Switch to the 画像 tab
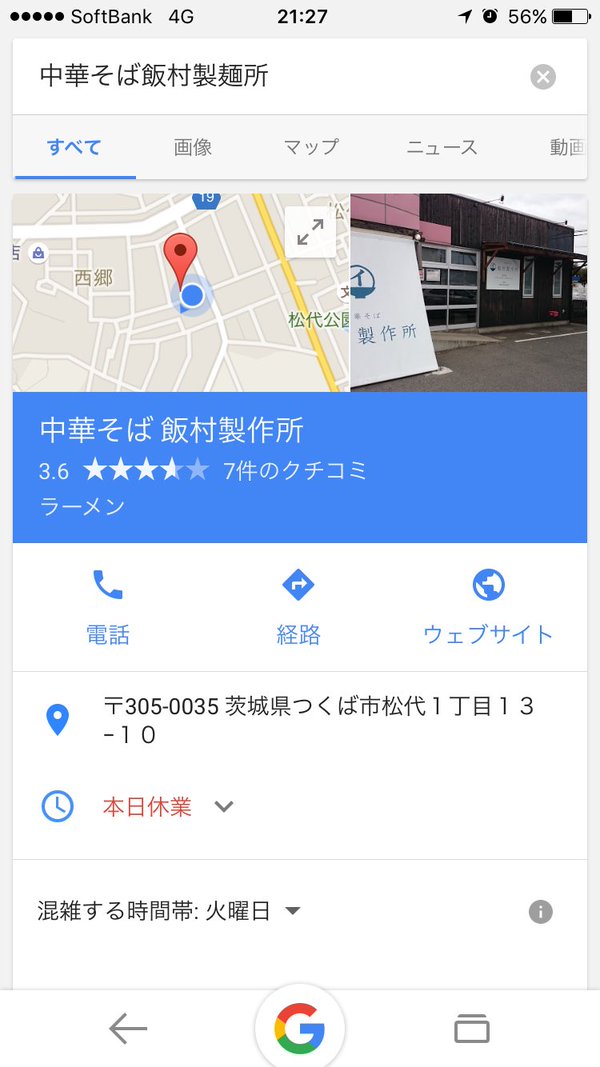The height and width of the screenshot is (1067, 600). click(193, 147)
